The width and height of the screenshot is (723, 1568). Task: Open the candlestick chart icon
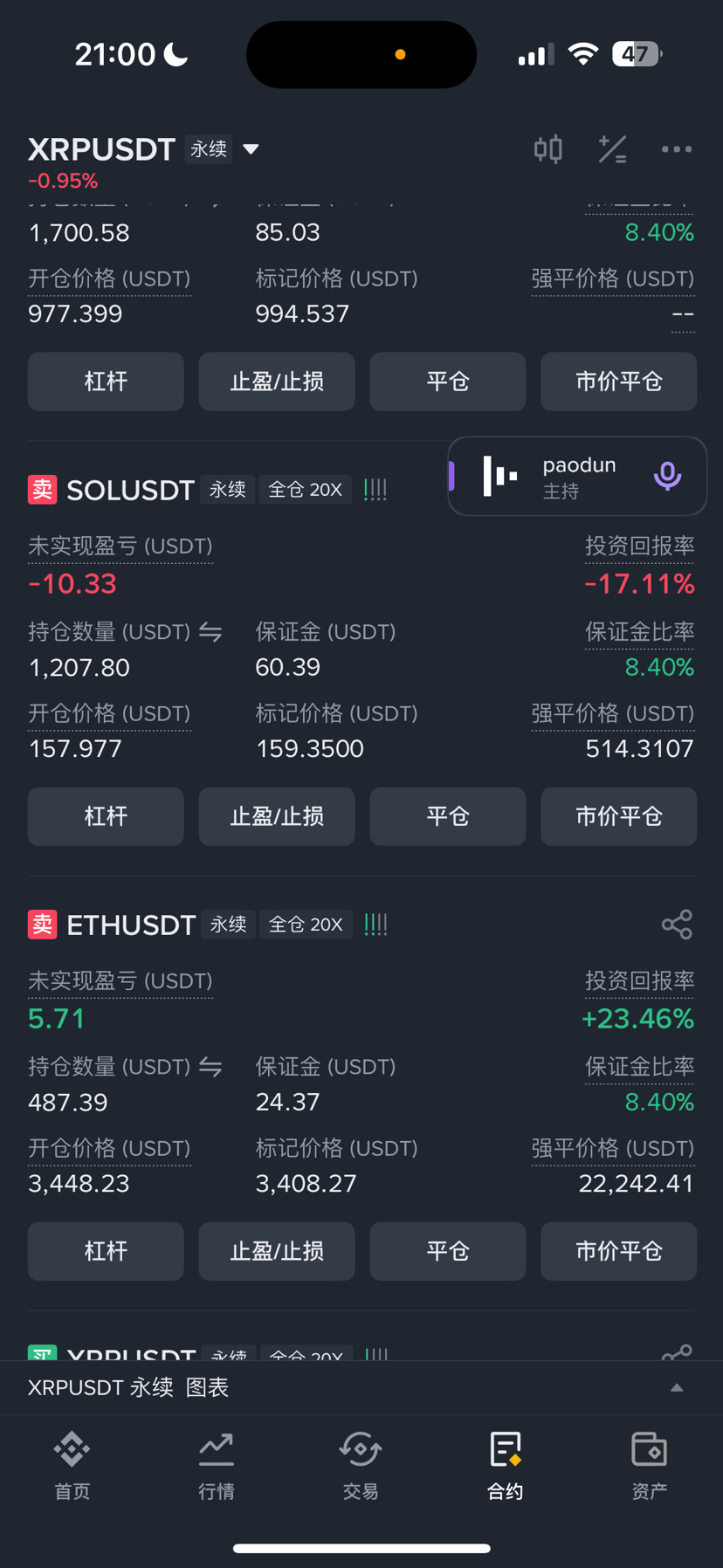pyautogui.click(x=548, y=149)
